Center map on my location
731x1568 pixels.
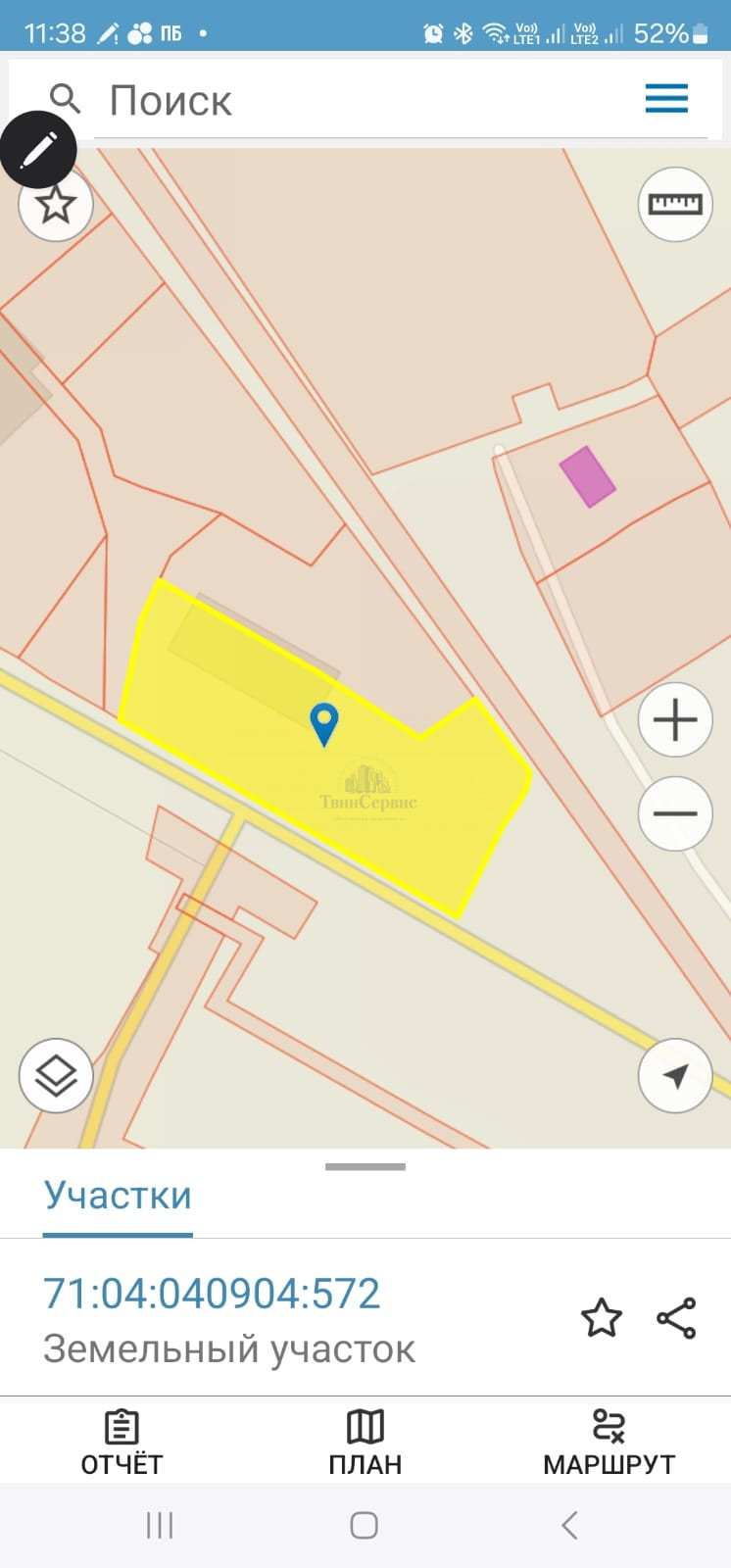675,1075
